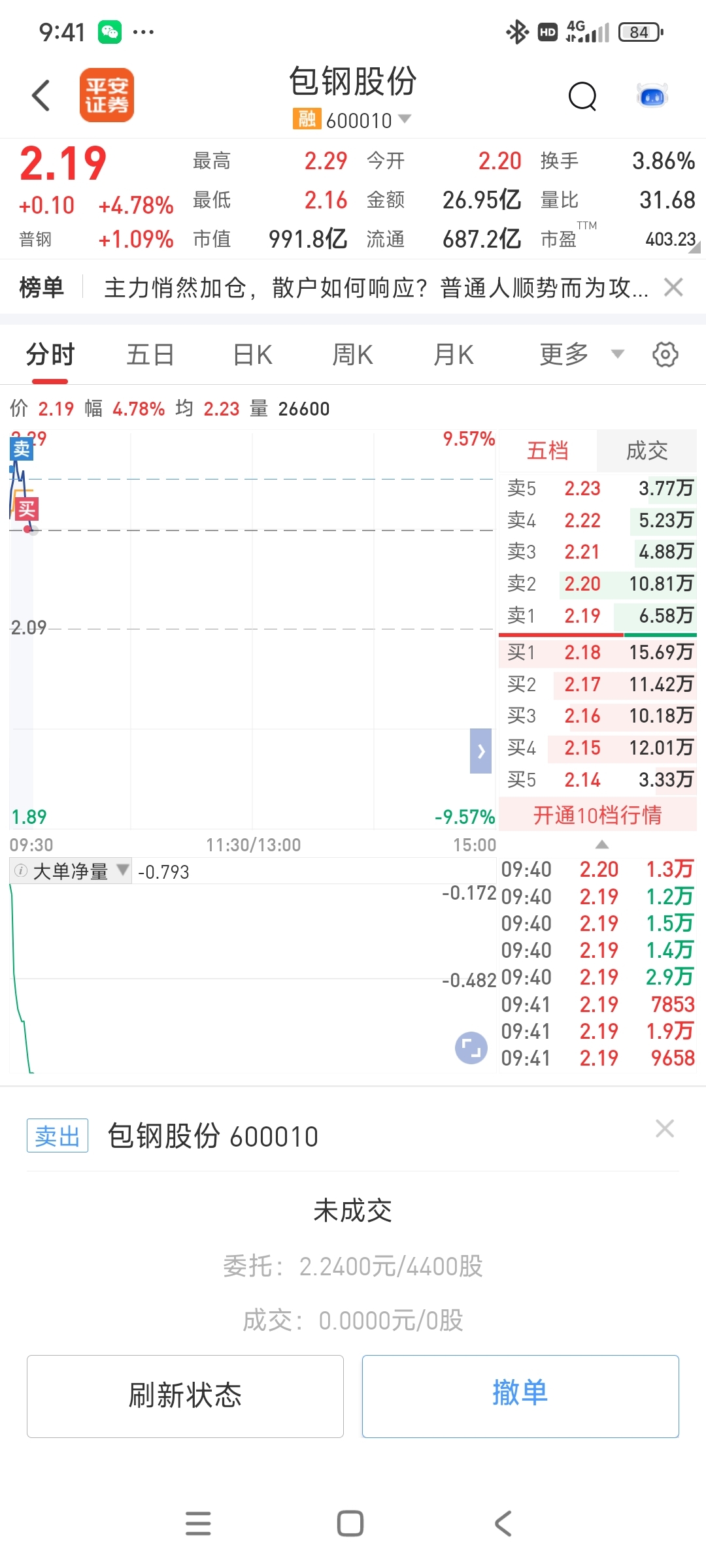Switch to the 成交 tab

click(647, 451)
